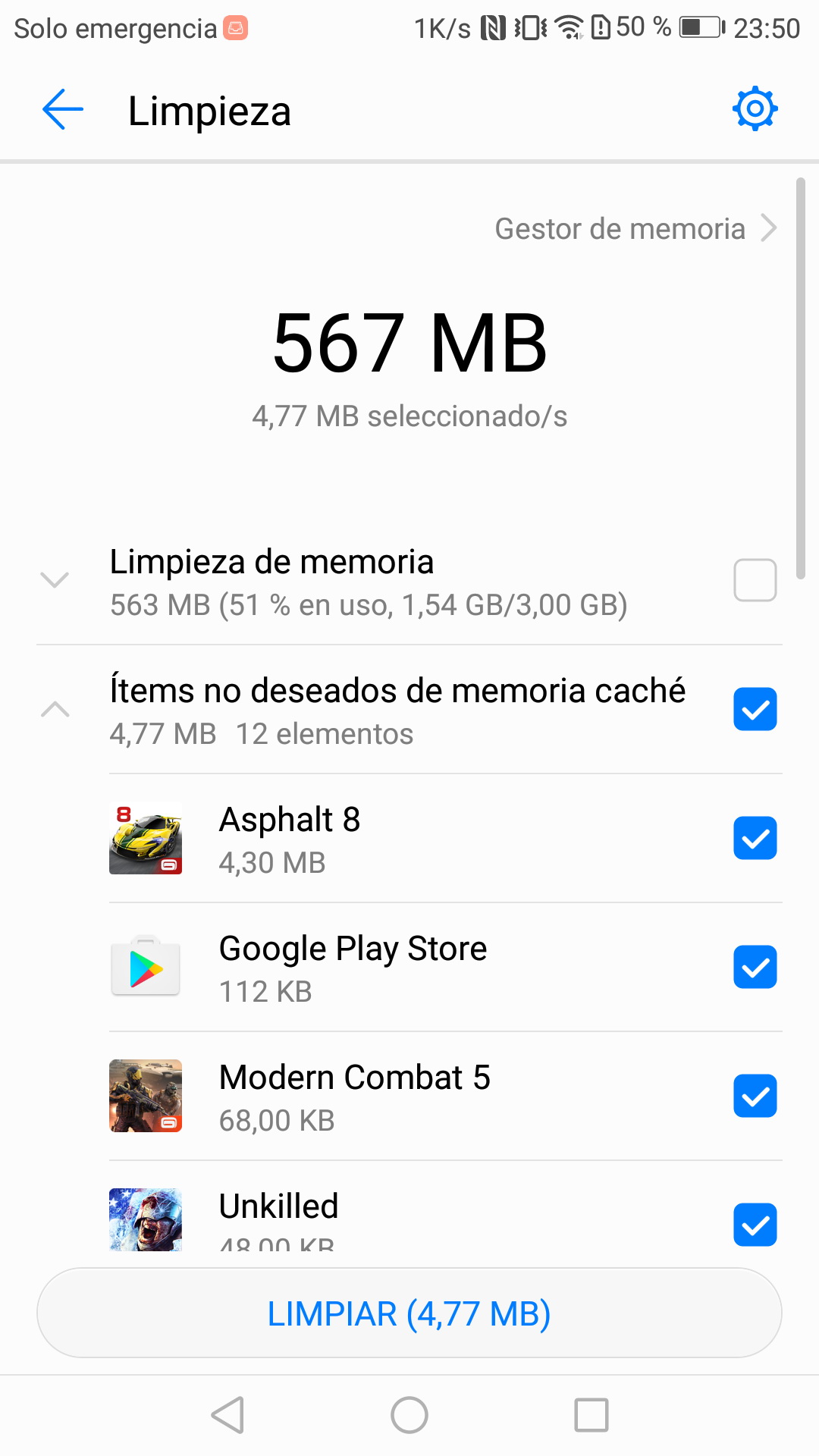Collapse the Ítems no deseados section

click(x=55, y=709)
